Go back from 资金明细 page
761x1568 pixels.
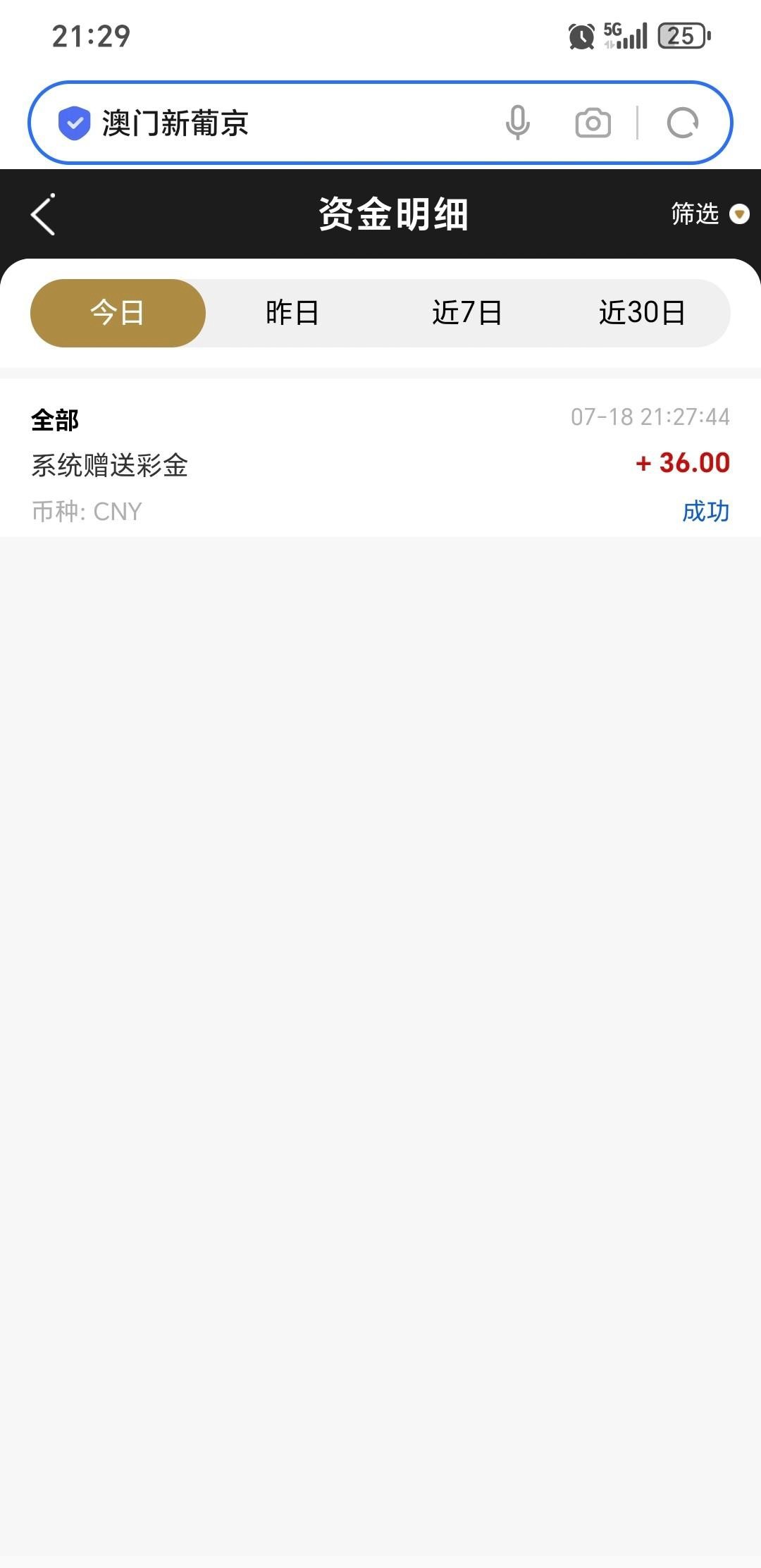[x=44, y=215]
